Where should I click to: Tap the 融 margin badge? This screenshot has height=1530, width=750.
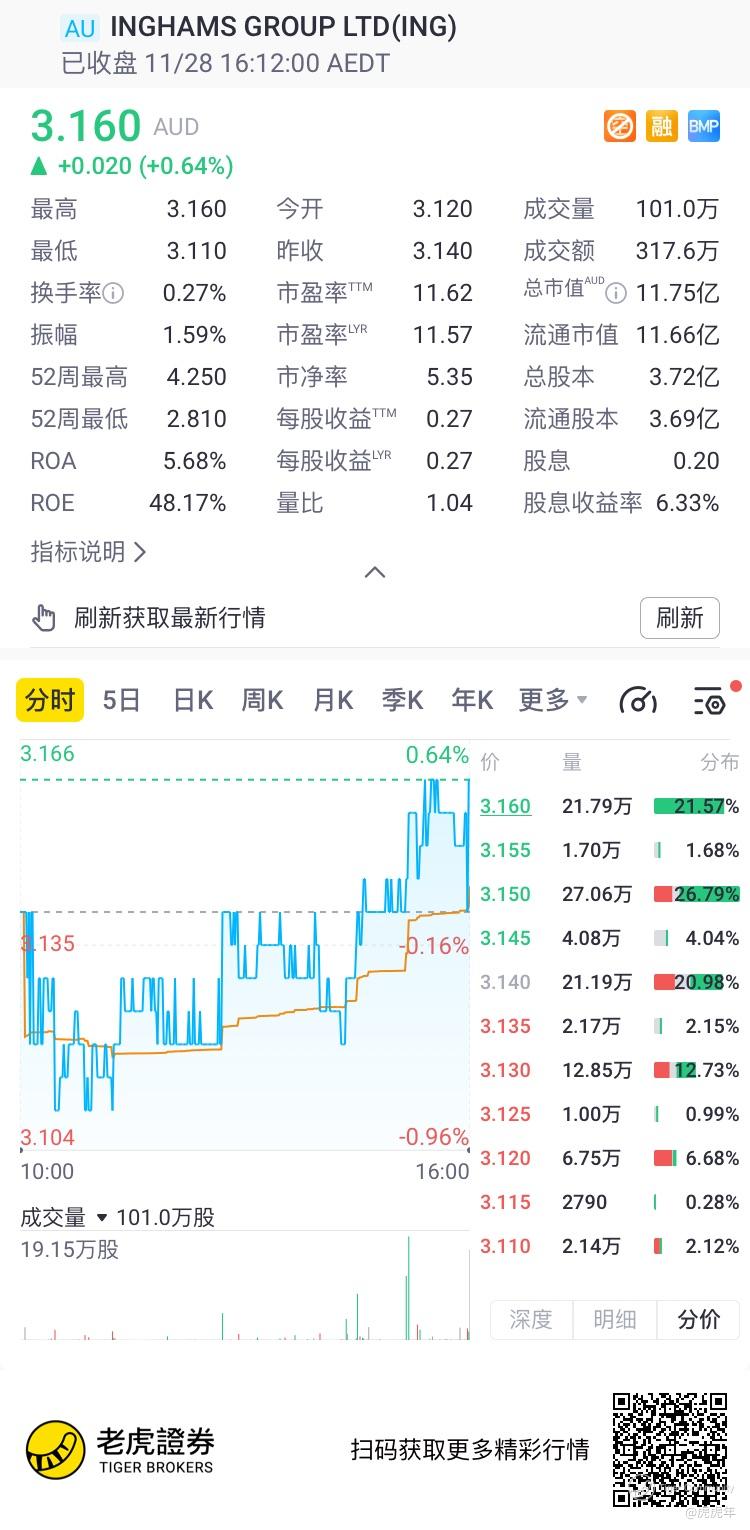point(662,126)
